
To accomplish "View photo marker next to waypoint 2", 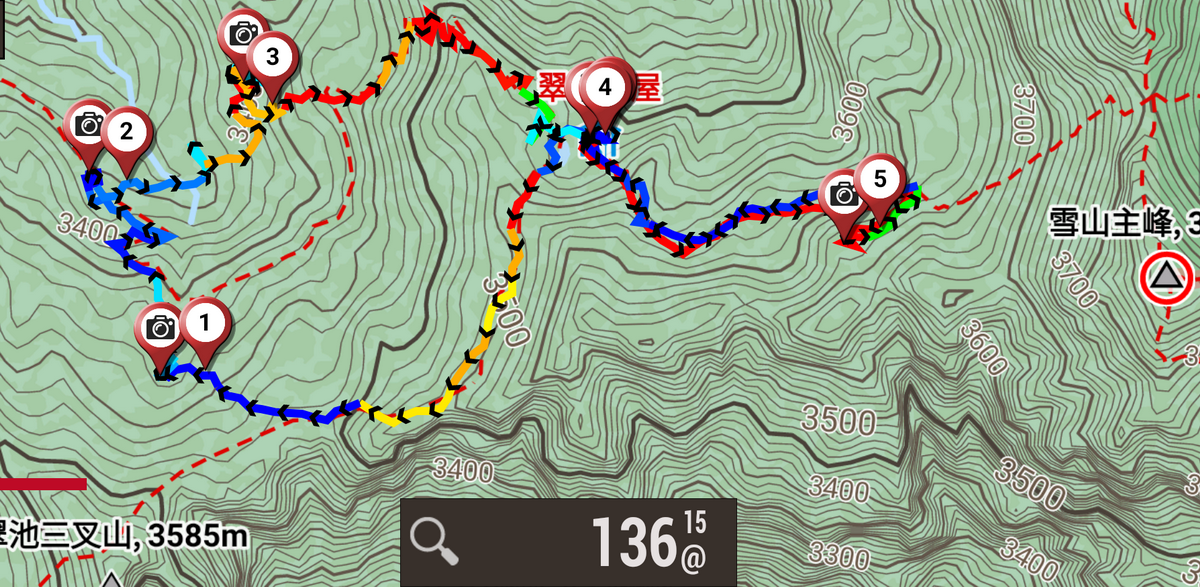I will click(87, 124).
